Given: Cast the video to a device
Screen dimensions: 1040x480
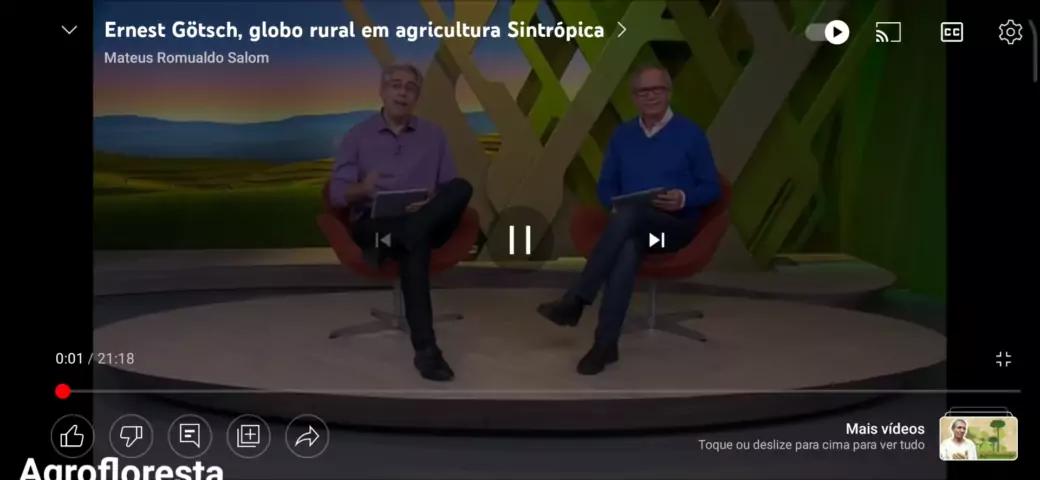Looking at the screenshot, I should point(888,32).
